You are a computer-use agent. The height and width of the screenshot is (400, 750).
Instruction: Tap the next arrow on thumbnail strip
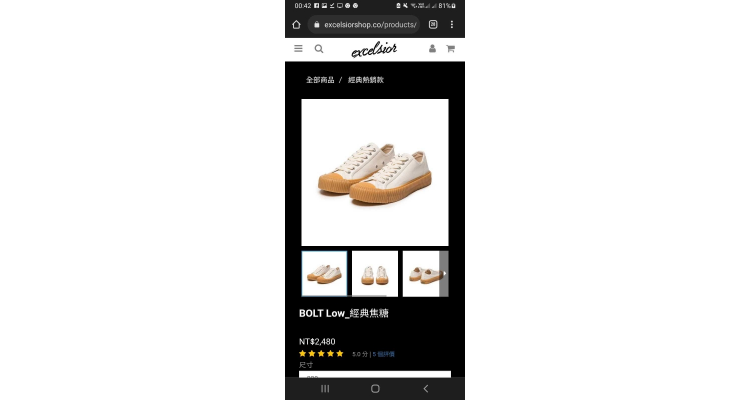[x=444, y=273]
